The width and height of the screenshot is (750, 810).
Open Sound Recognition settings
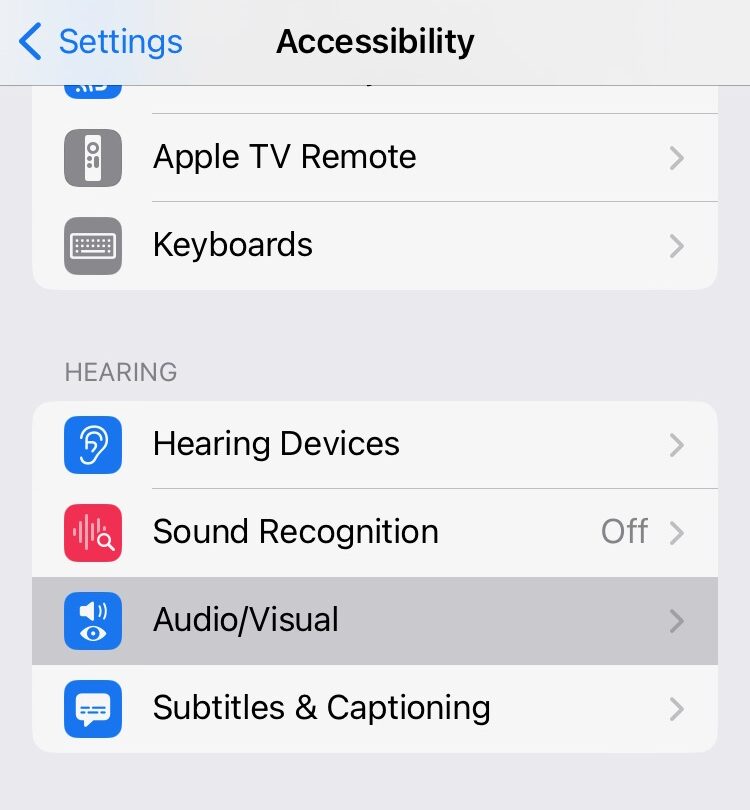click(x=375, y=532)
